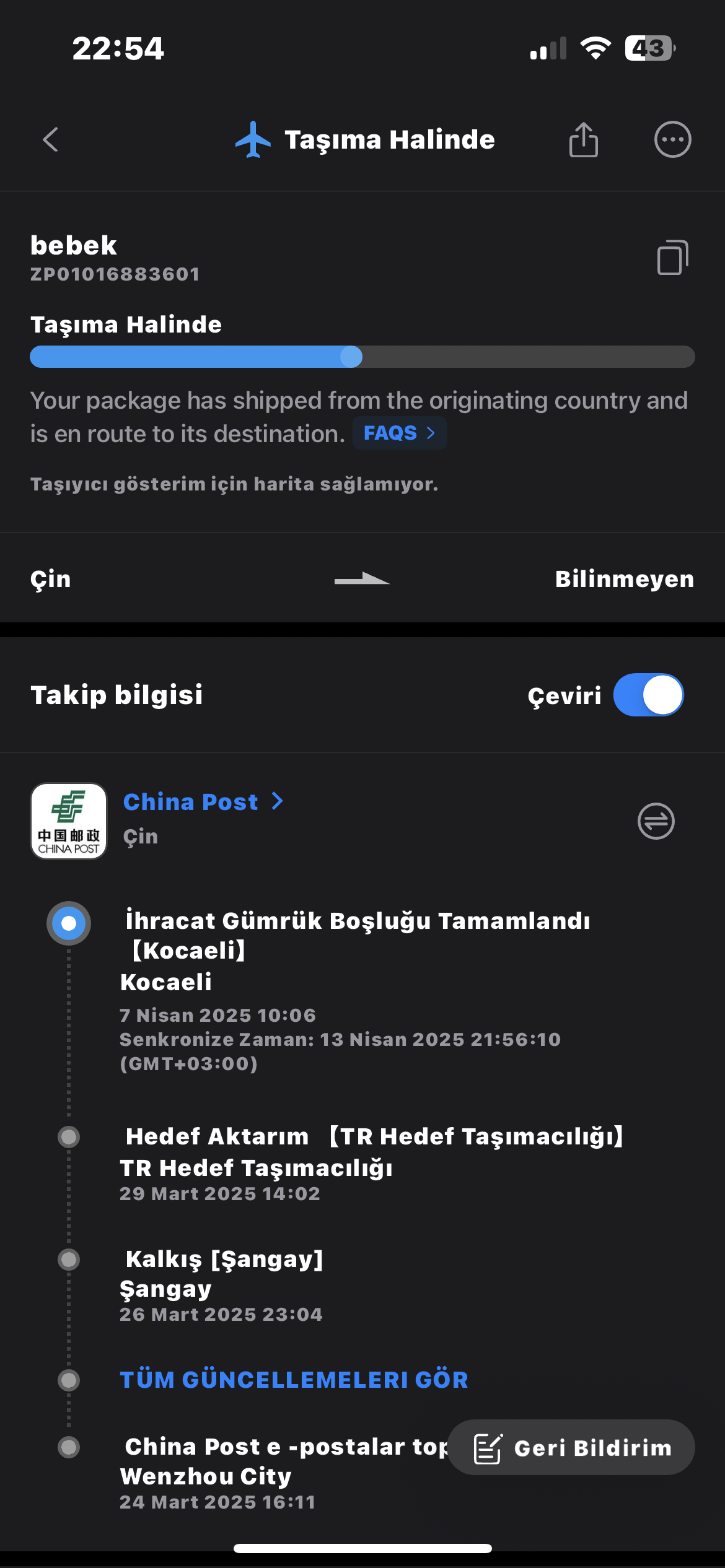The image size is (725, 1568).
Task: Go back using the top-left arrow
Action: (x=51, y=140)
